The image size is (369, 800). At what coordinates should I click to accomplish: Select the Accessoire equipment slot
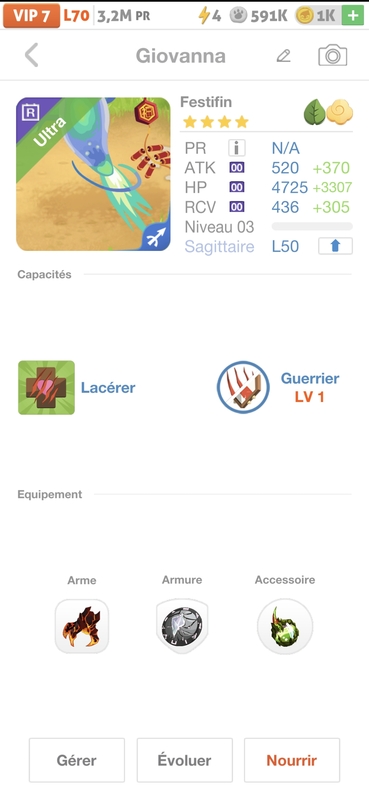point(285,626)
